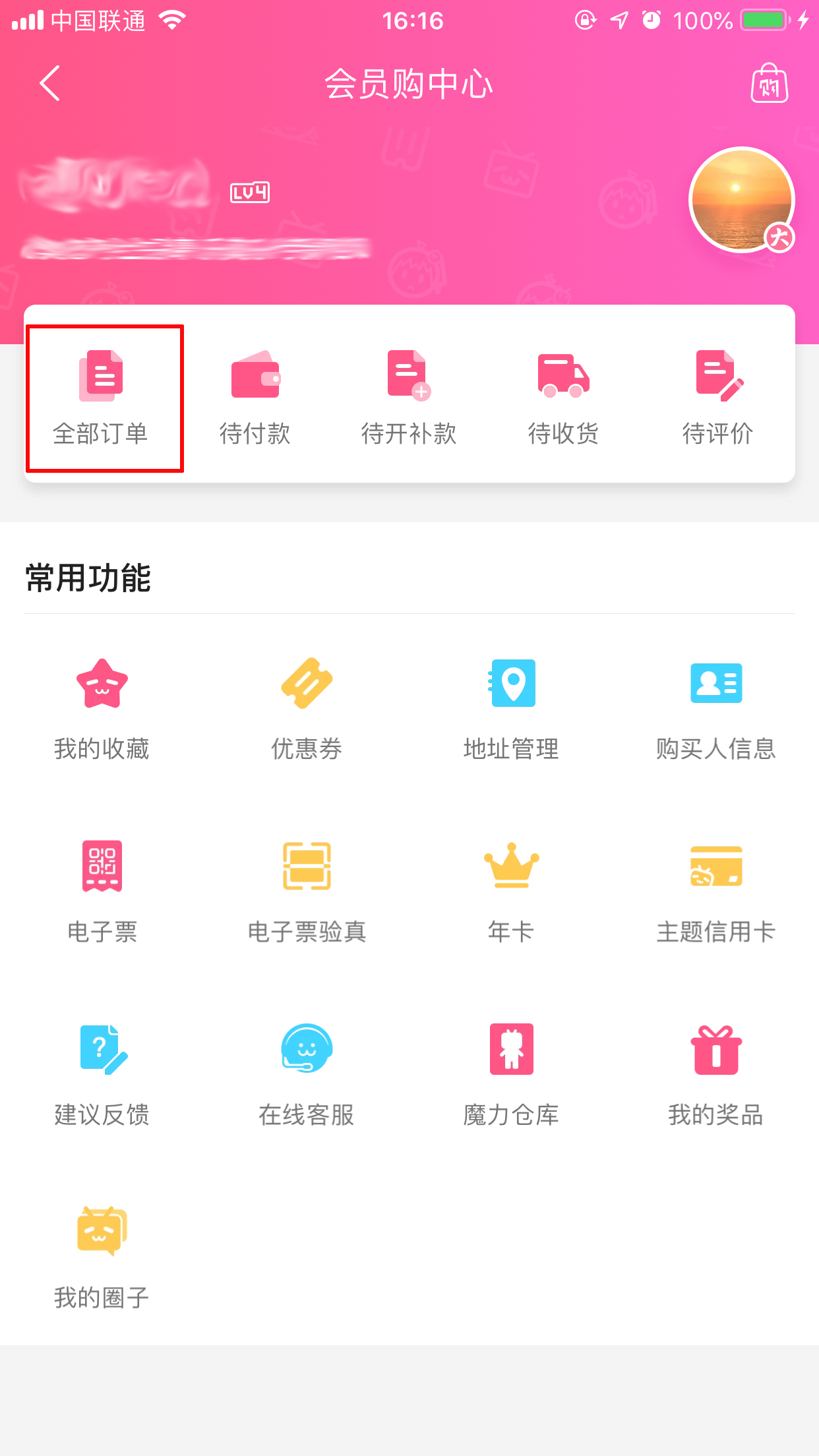Viewport: 819px width, 1456px height.
Task: Go back using the top-left arrow
Action: (x=50, y=84)
